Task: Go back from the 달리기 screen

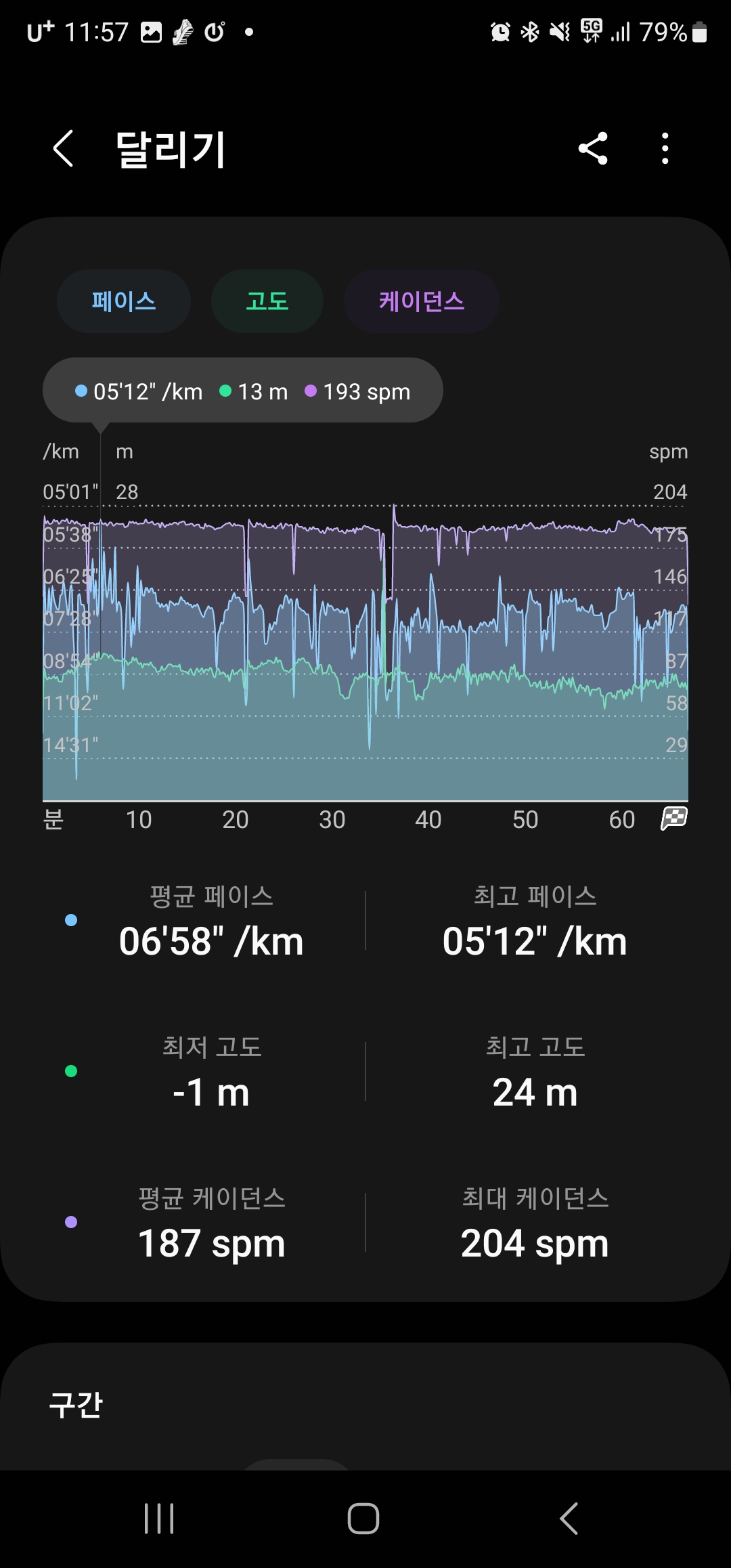Action: pos(63,149)
